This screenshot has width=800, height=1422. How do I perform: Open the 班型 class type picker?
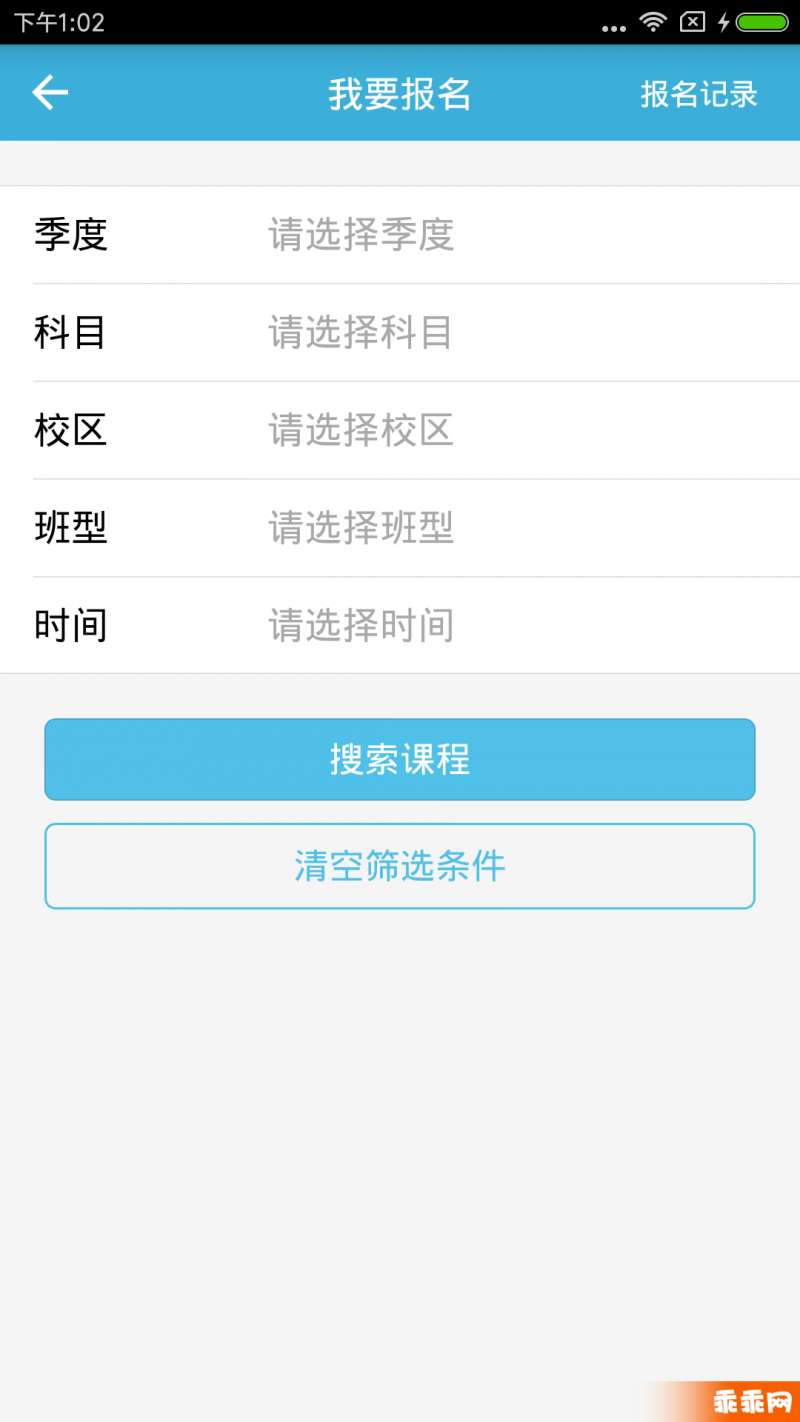point(400,528)
